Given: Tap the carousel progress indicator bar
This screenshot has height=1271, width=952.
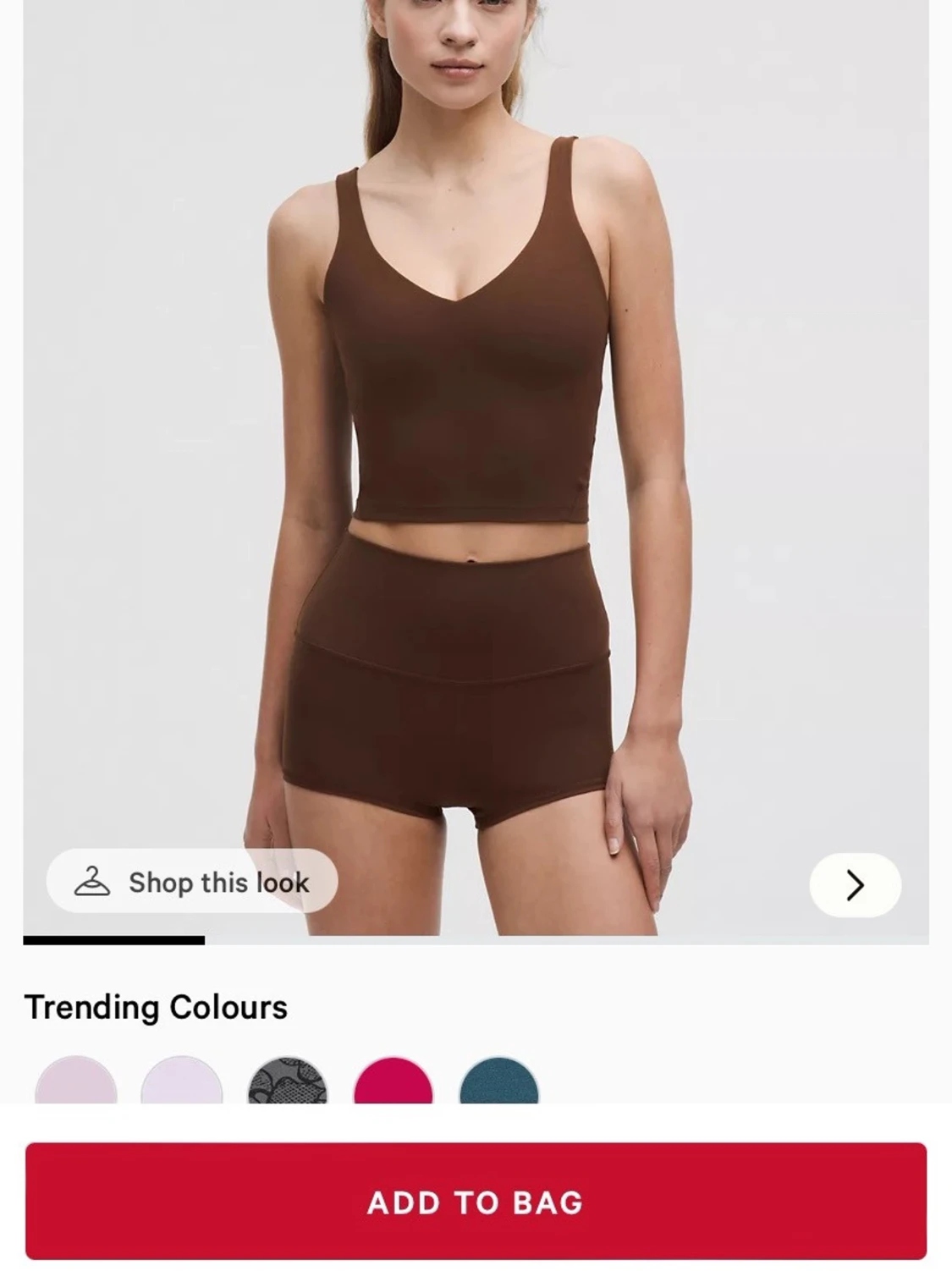Looking at the screenshot, I should (115, 940).
